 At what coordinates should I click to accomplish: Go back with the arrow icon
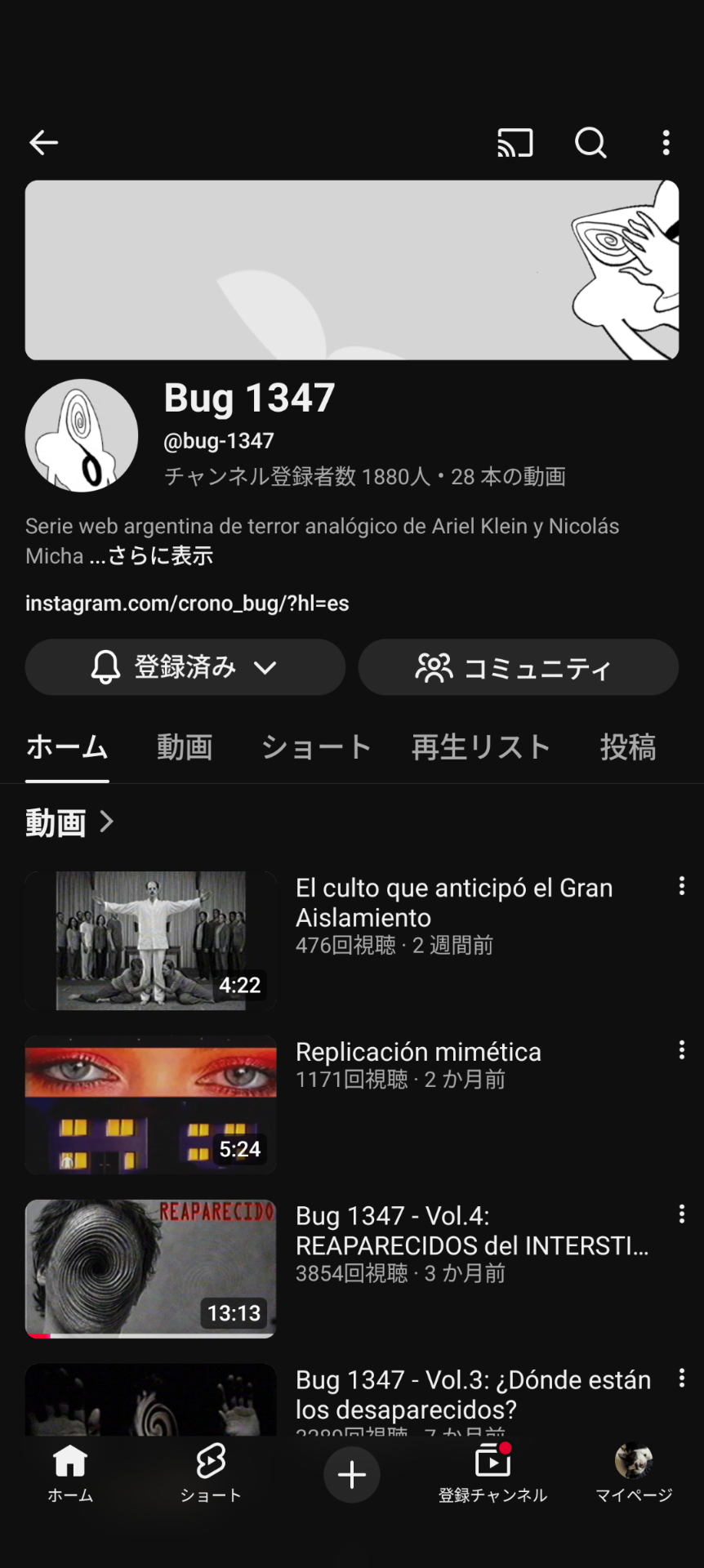point(43,143)
